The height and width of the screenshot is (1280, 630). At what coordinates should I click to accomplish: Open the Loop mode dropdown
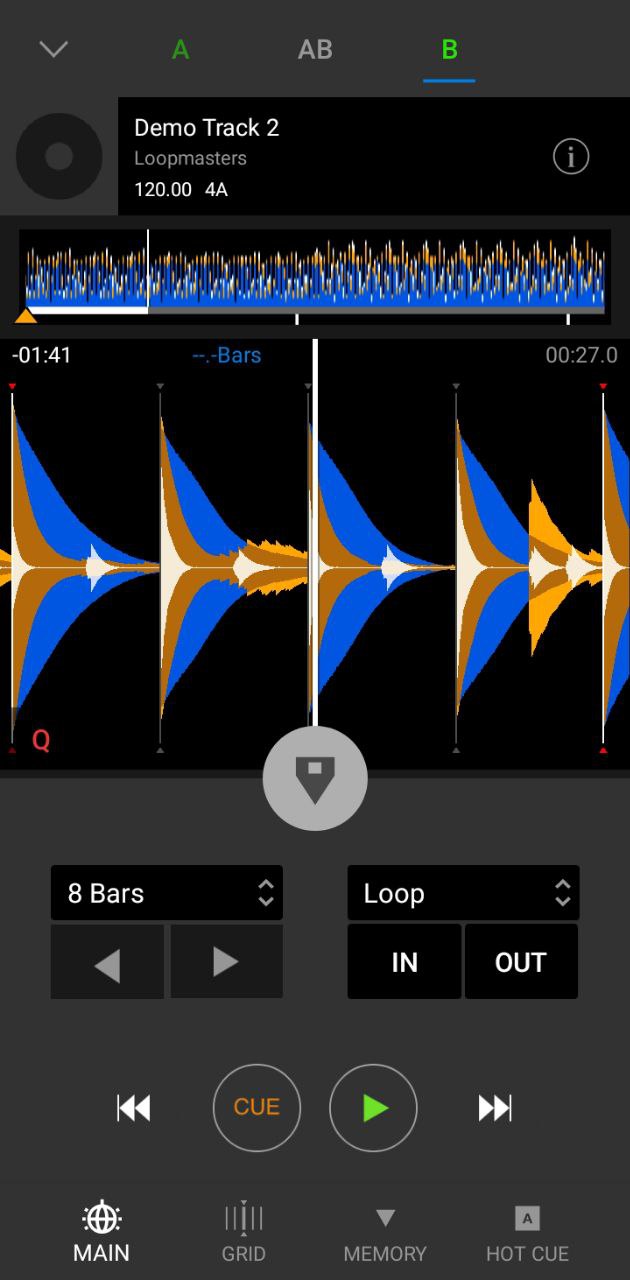pyautogui.click(x=463, y=893)
